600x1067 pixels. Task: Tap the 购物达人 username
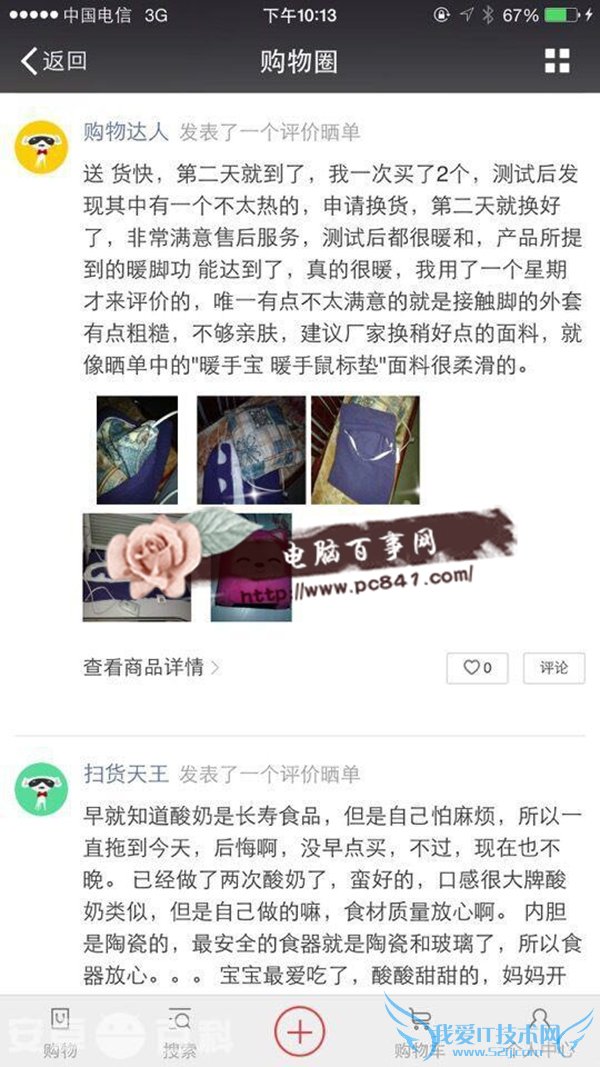[x=126, y=132]
